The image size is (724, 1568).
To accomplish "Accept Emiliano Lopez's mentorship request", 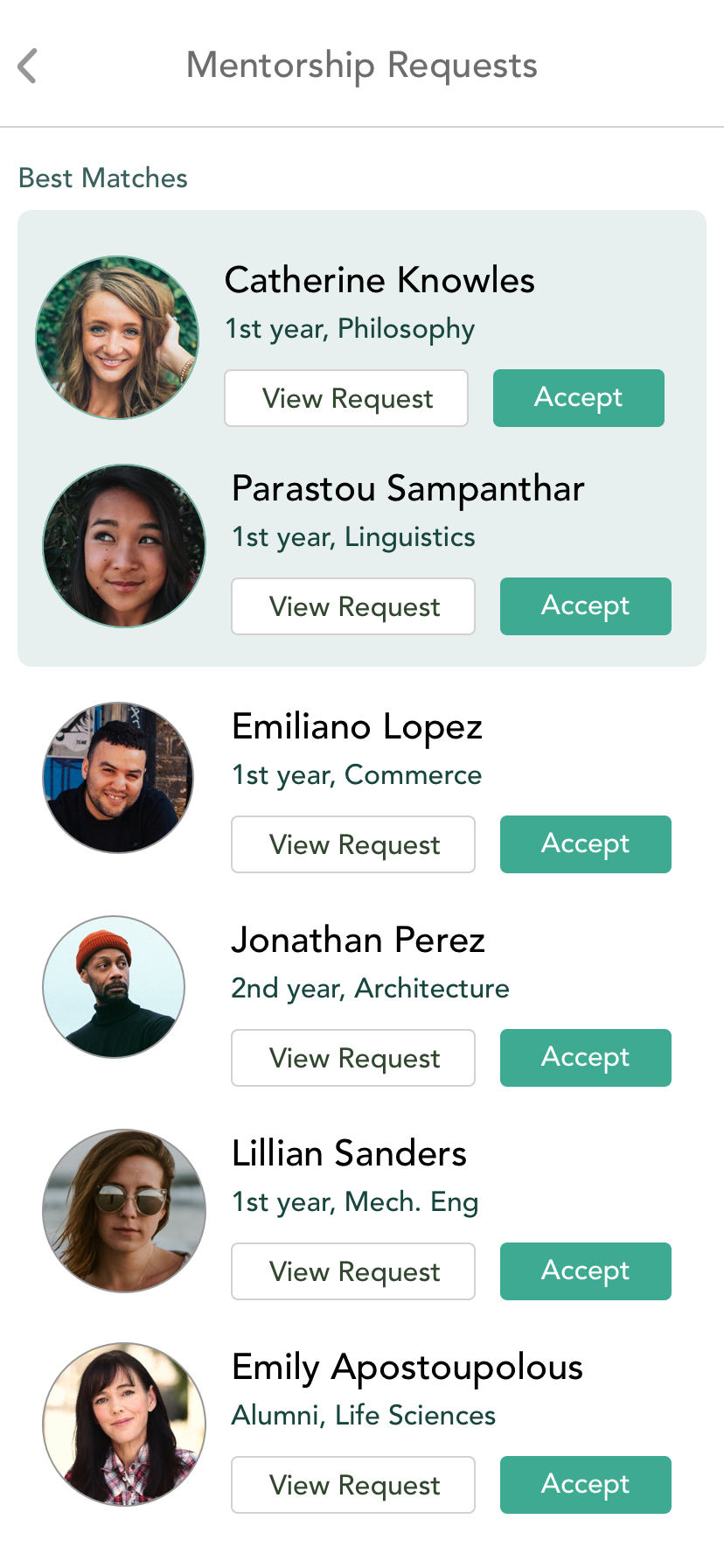I will click(x=586, y=844).
